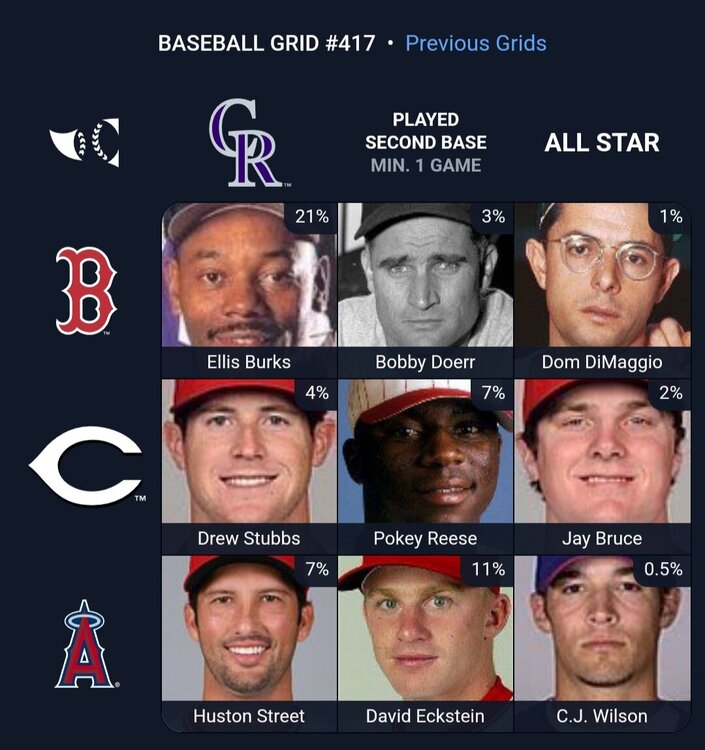This screenshot has height=750, width=705.
Task: Select the Bobby Doerr cell
Action: click(426, 288)
